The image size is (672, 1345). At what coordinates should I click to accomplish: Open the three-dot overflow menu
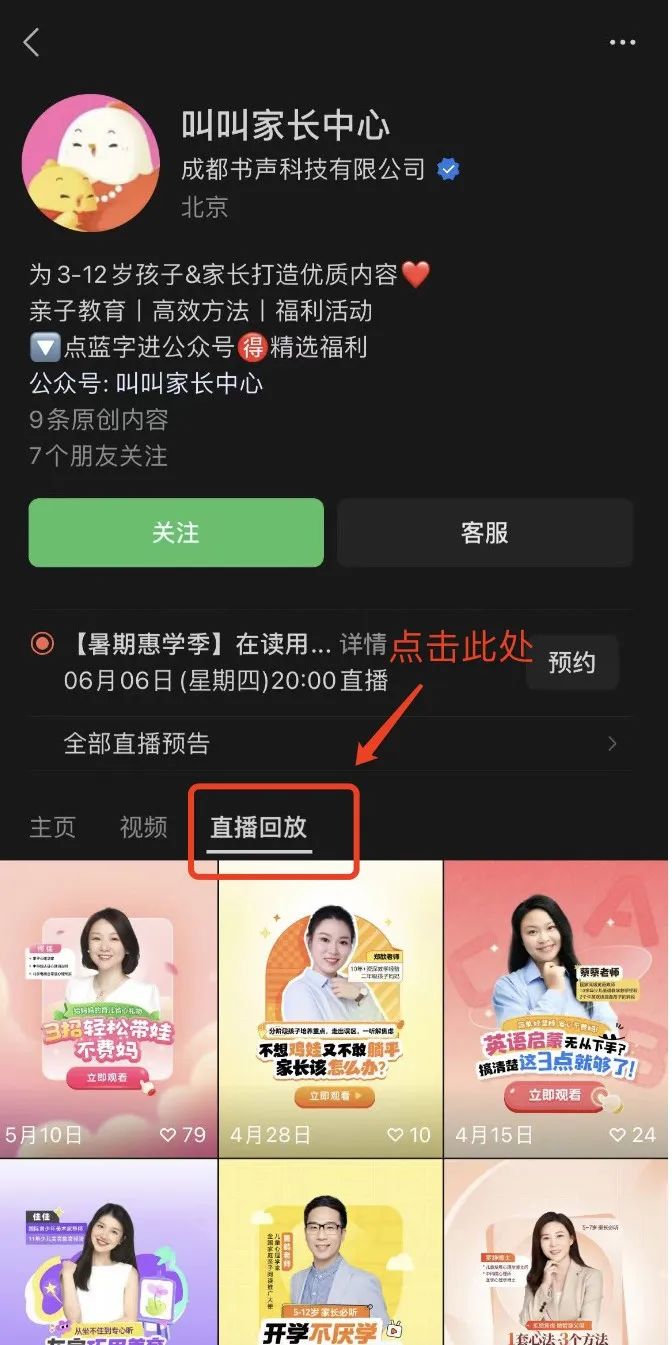click(x=622, y=42)
